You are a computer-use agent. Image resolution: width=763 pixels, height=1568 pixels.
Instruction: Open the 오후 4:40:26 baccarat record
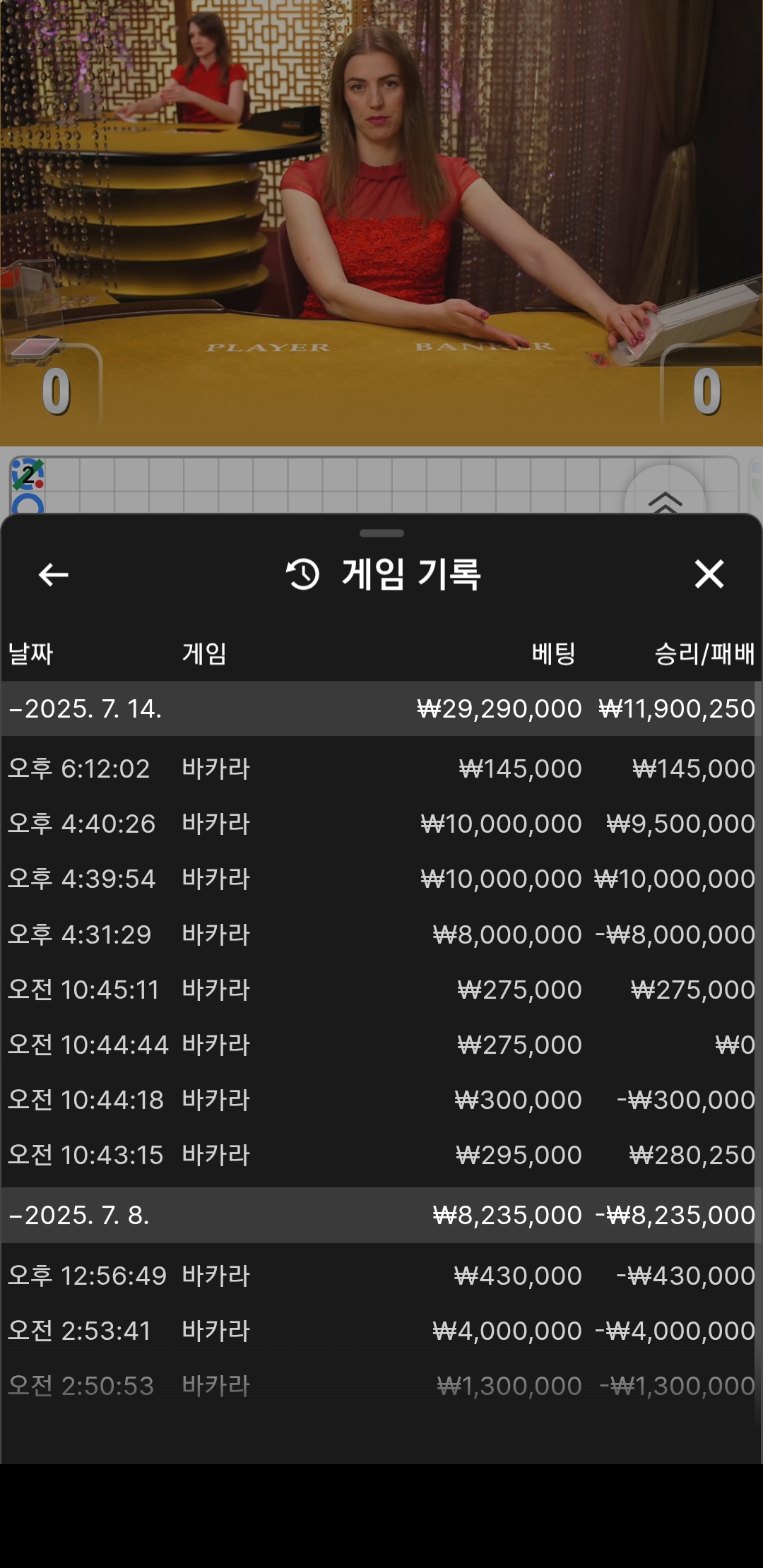(381, 824)
